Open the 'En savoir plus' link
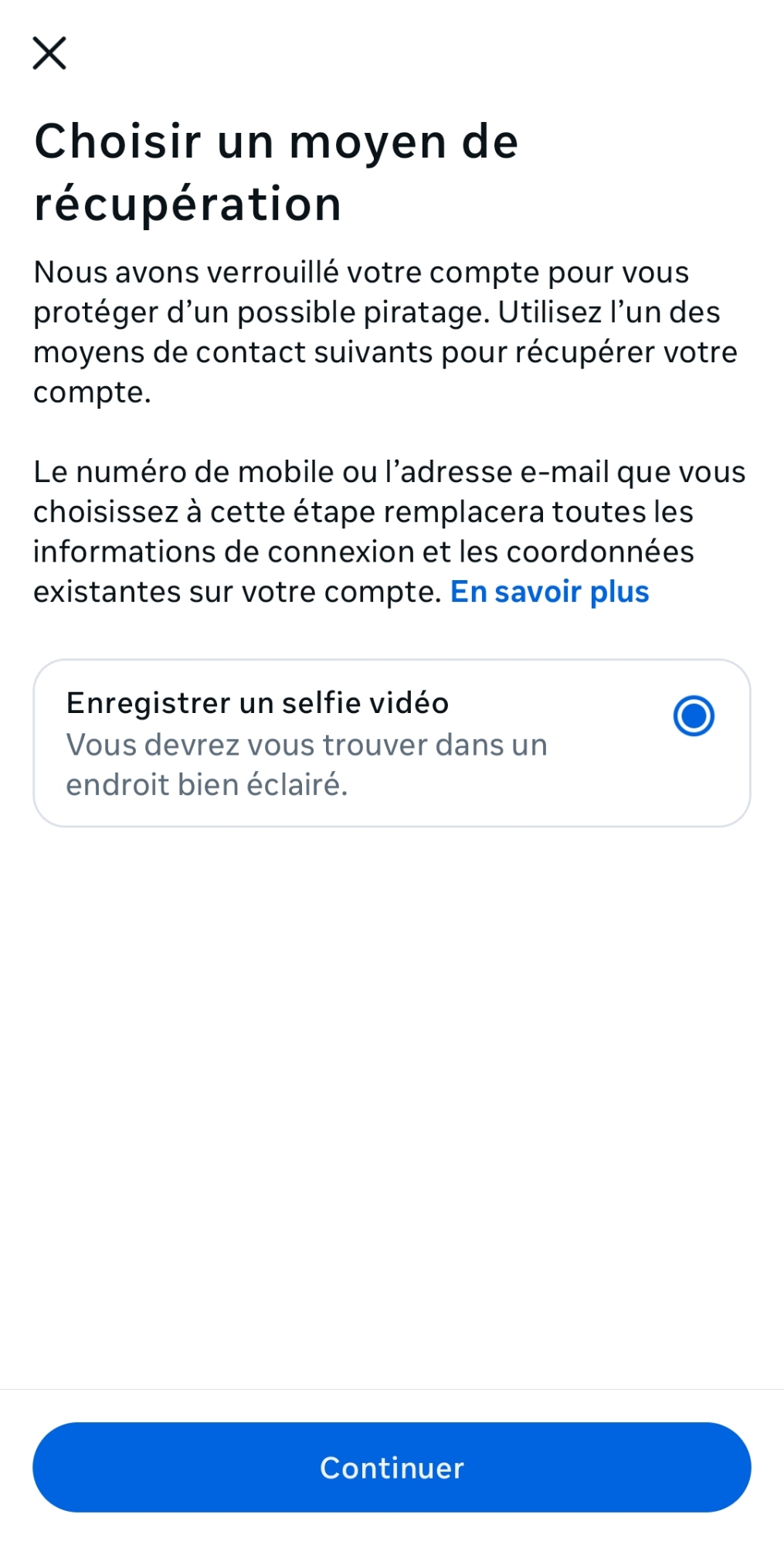Viewport: 784px width, 1545px height. click(549, 592)
